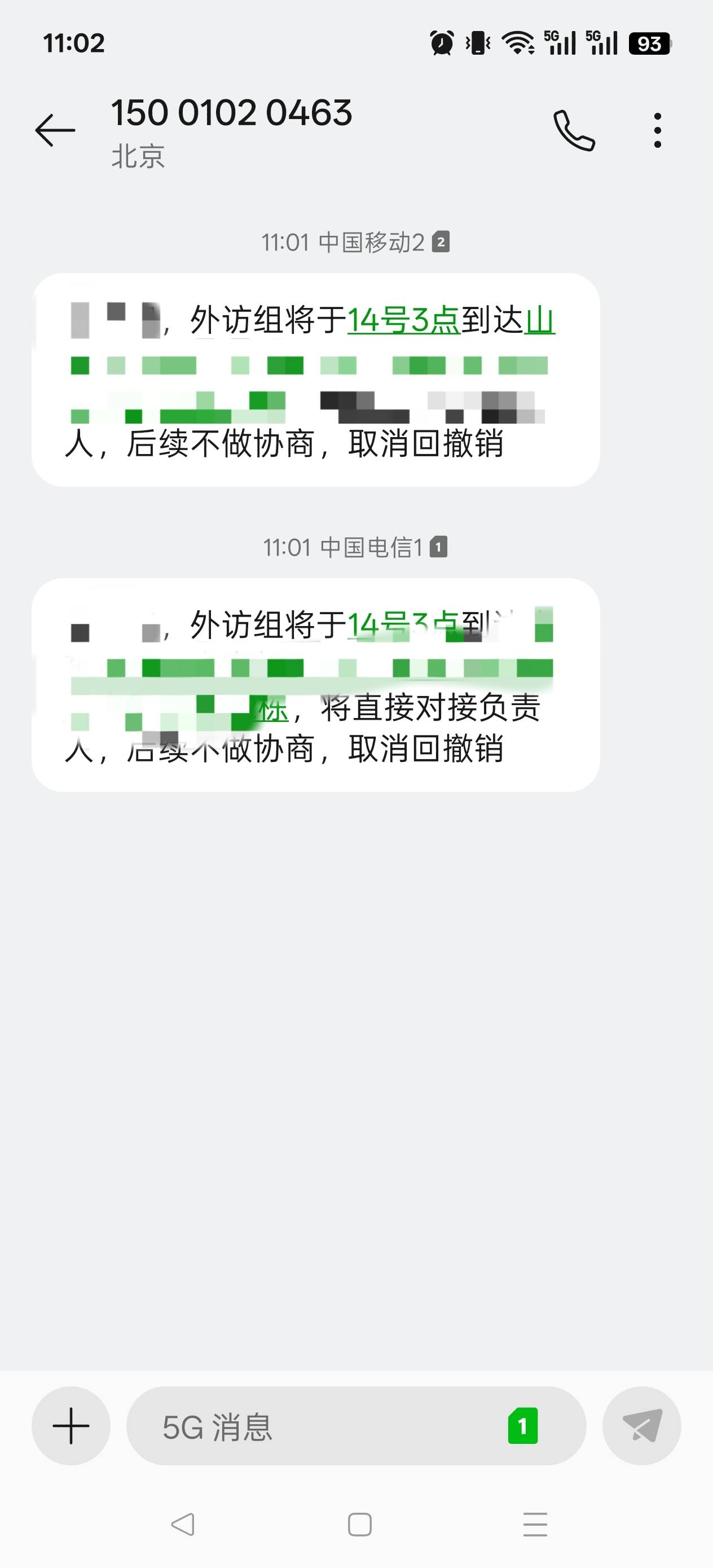Go back to the message list
The image size is (713, 1568).
(55, 130)
